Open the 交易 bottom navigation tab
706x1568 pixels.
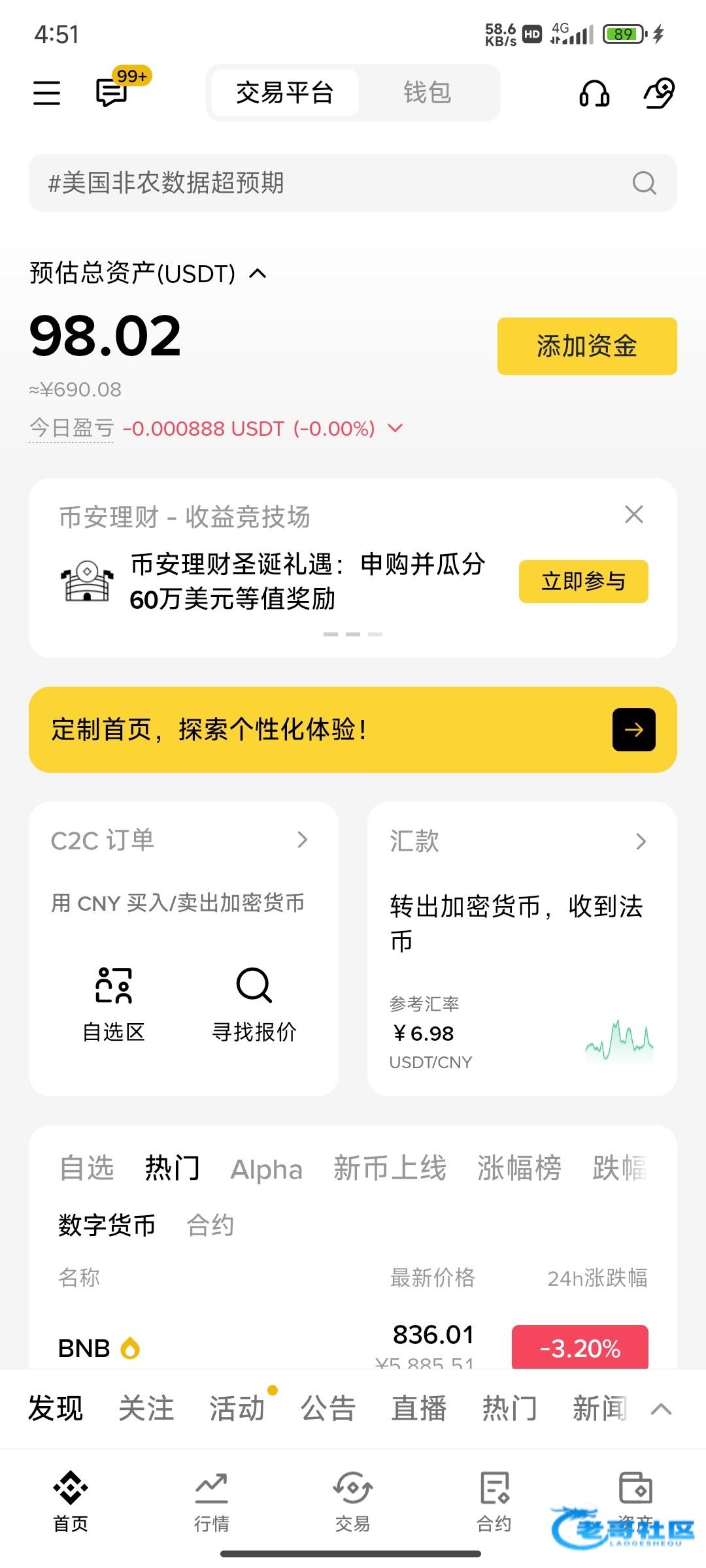[353, 1501]
